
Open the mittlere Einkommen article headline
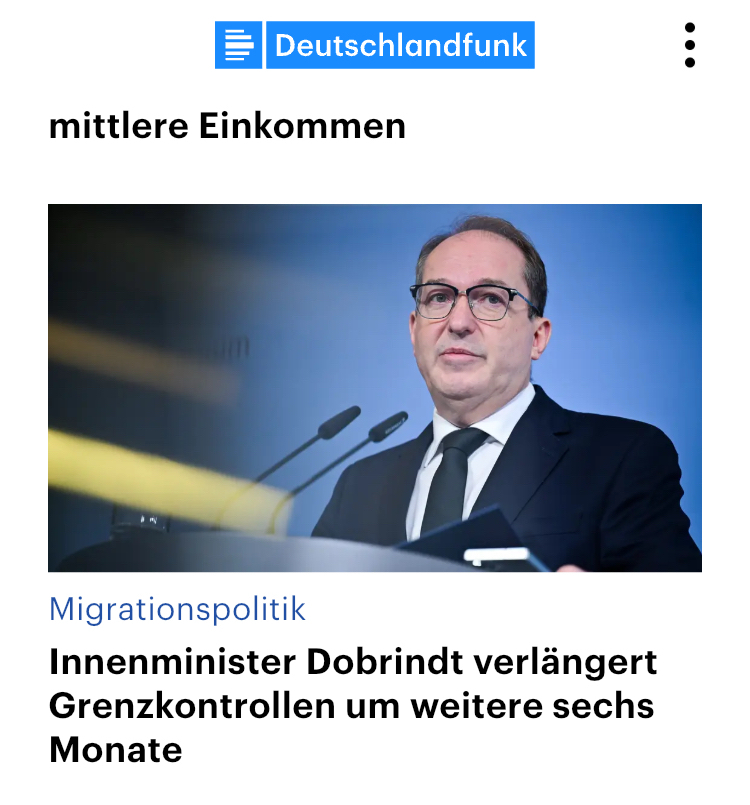227,127
